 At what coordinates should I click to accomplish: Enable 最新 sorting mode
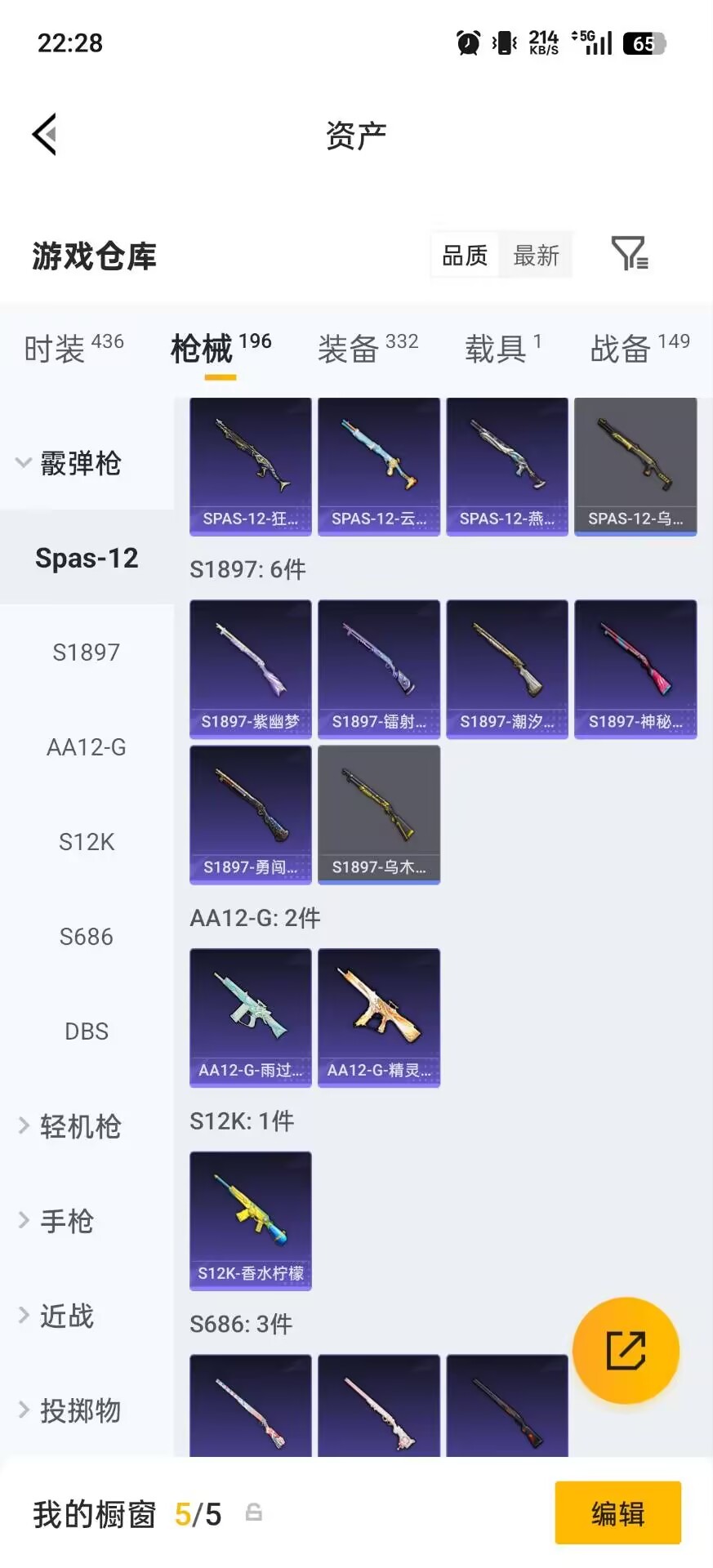tap(536, 255)
